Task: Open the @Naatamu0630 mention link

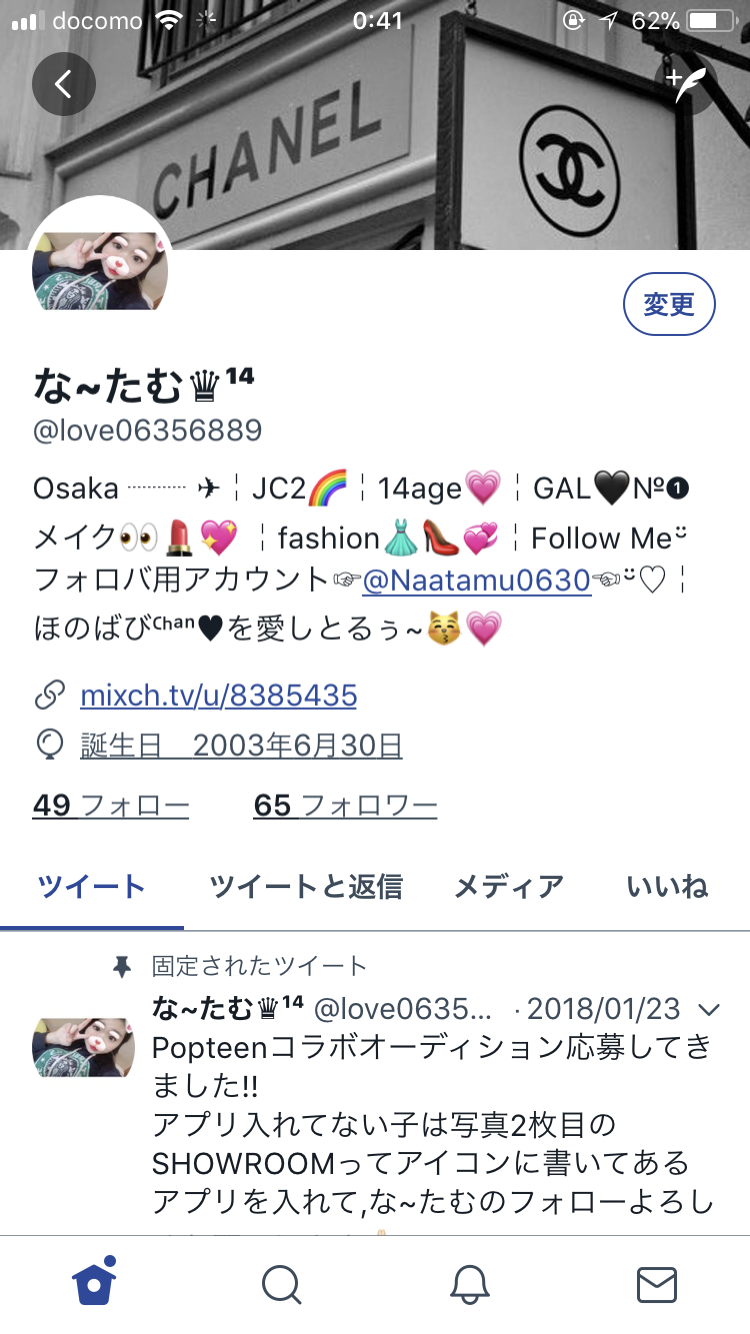Action: (476, 579)
